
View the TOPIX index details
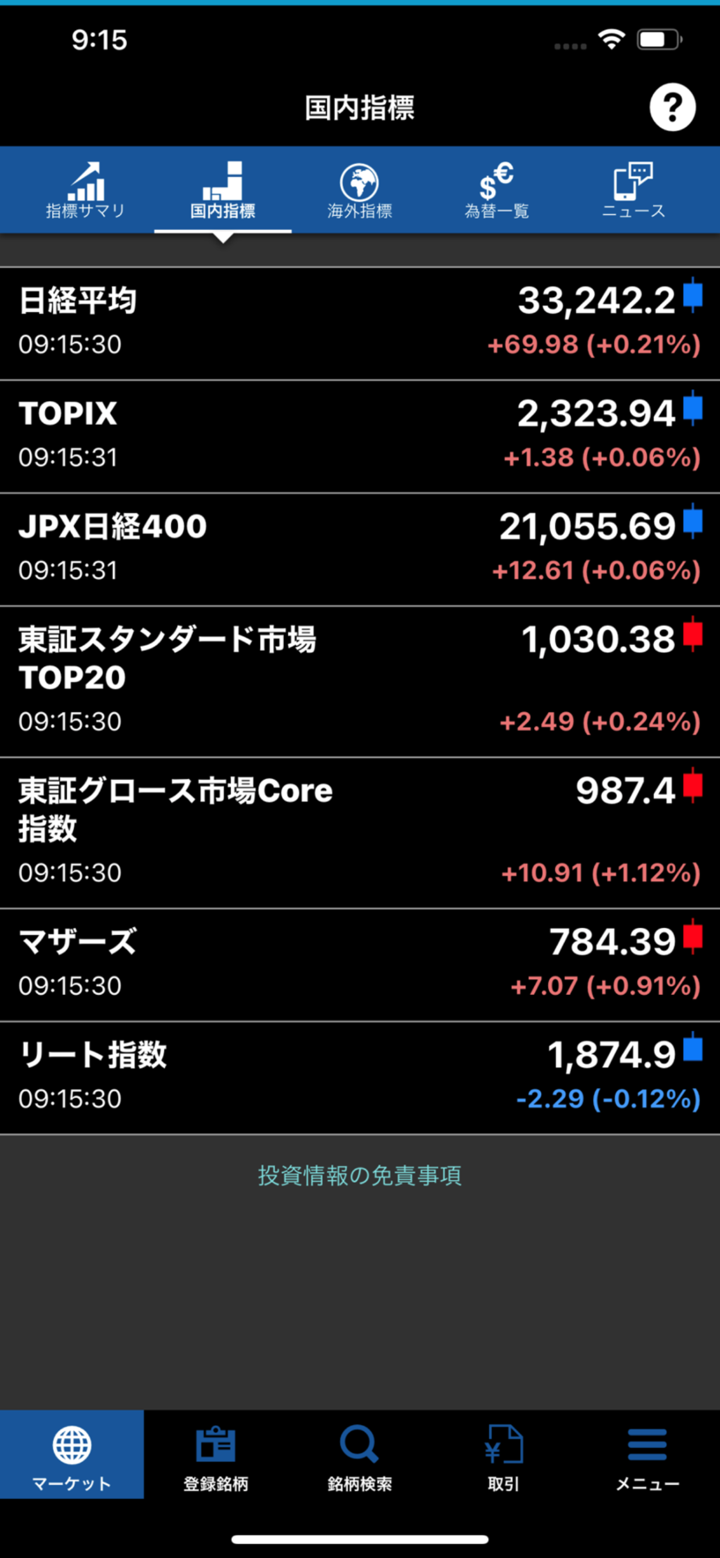pyautogui.click(x=360, y=436)
